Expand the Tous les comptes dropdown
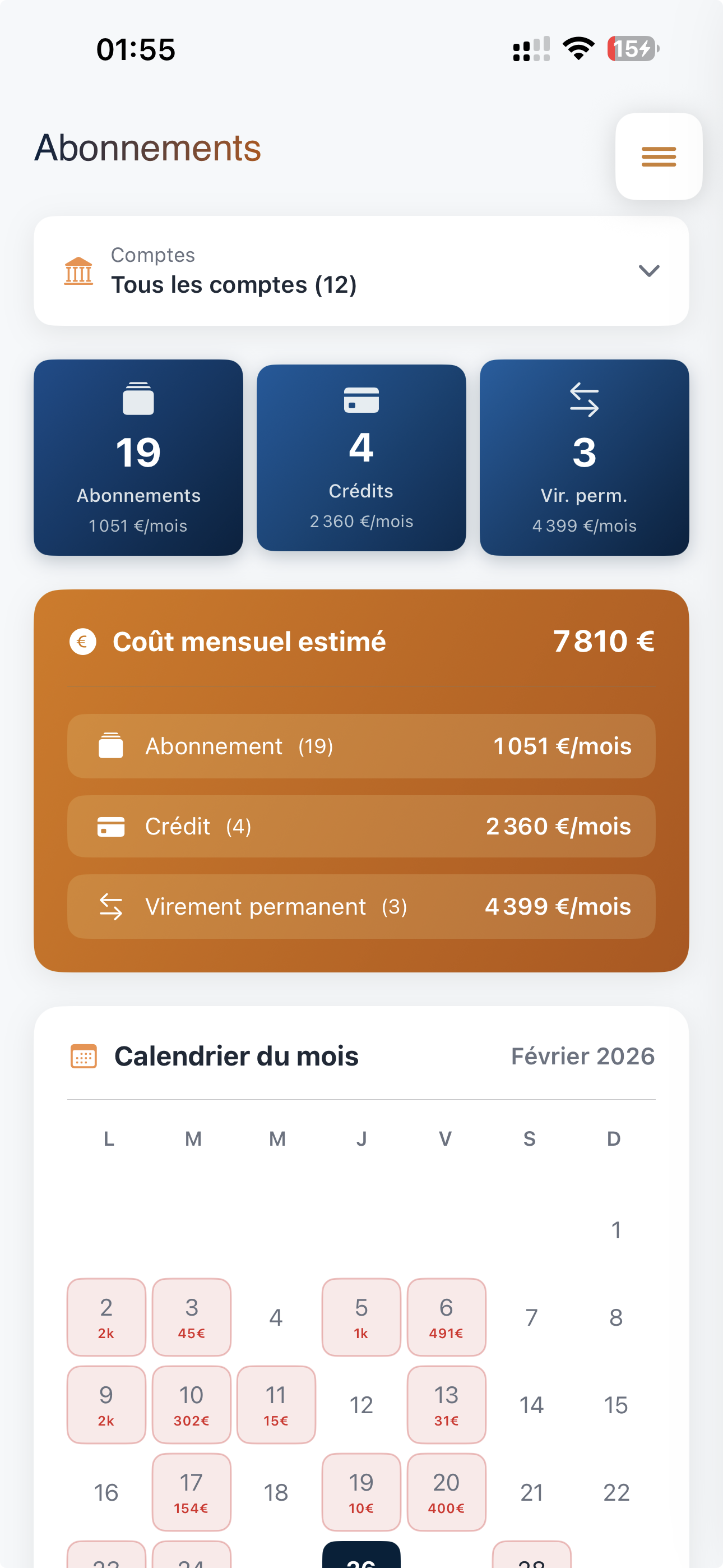Screen dimensions: 723x1568 [x=649, y=270]
